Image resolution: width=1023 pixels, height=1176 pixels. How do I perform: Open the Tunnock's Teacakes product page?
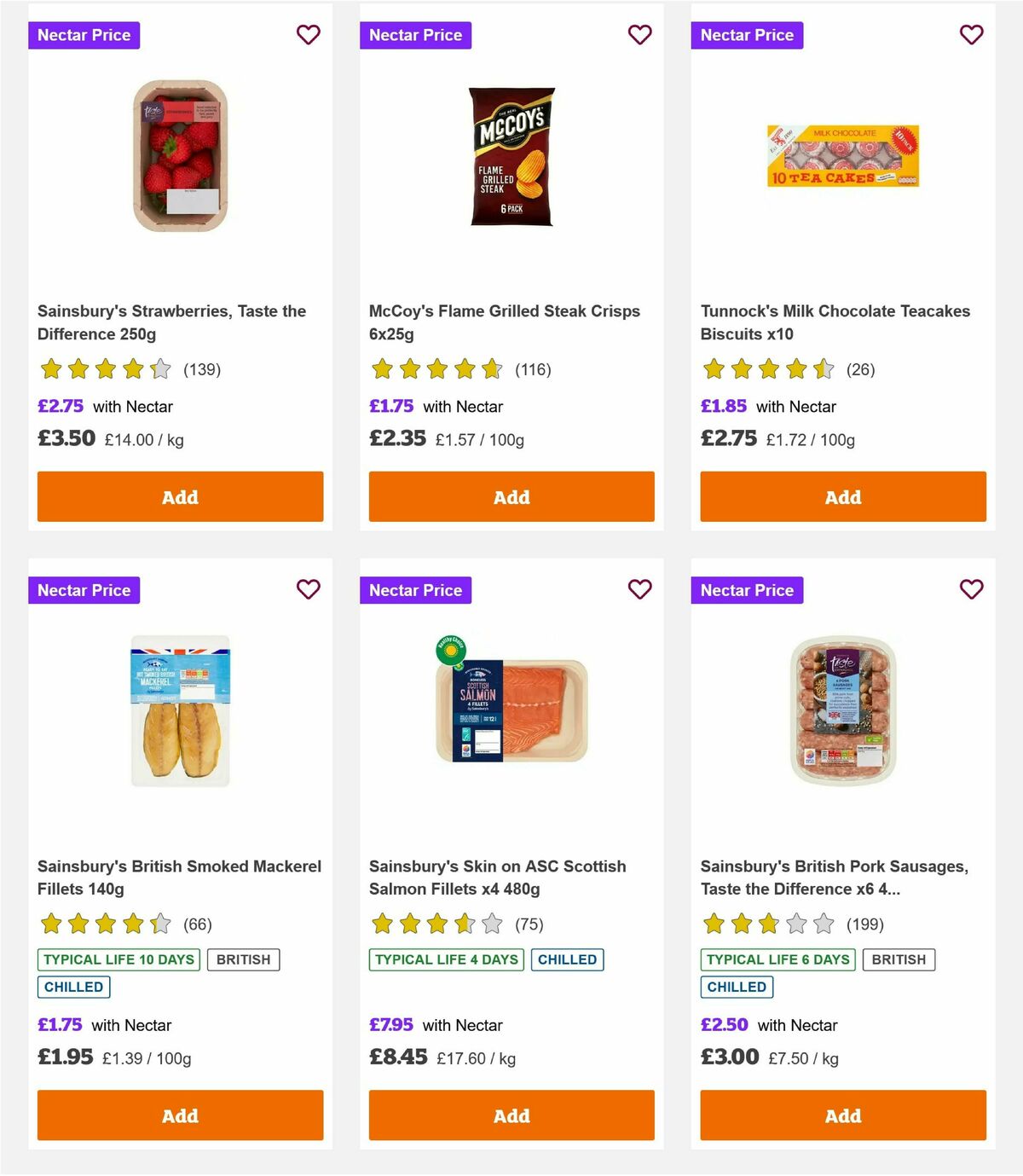tap(835, 322)
